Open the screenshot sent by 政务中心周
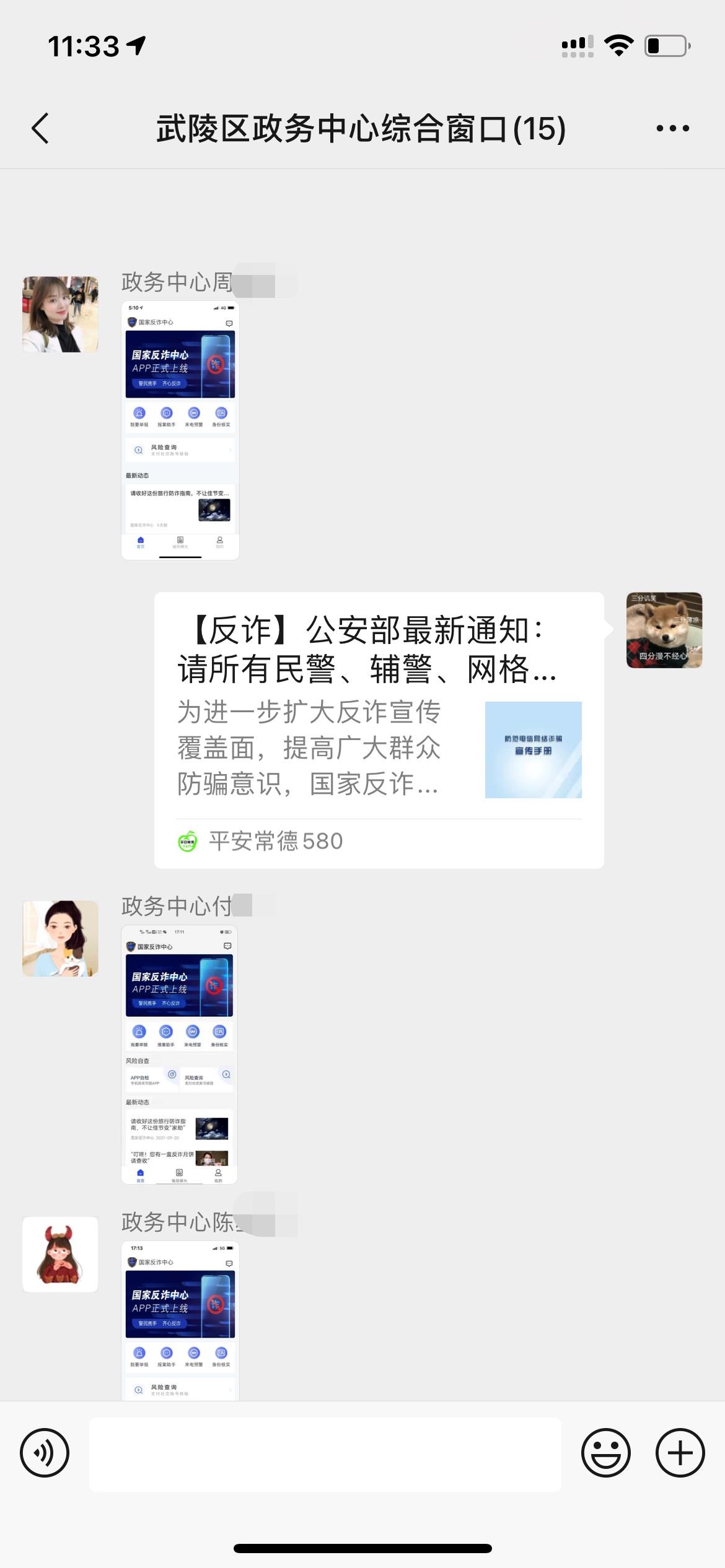725x1568 pixels. pos(180,430)
